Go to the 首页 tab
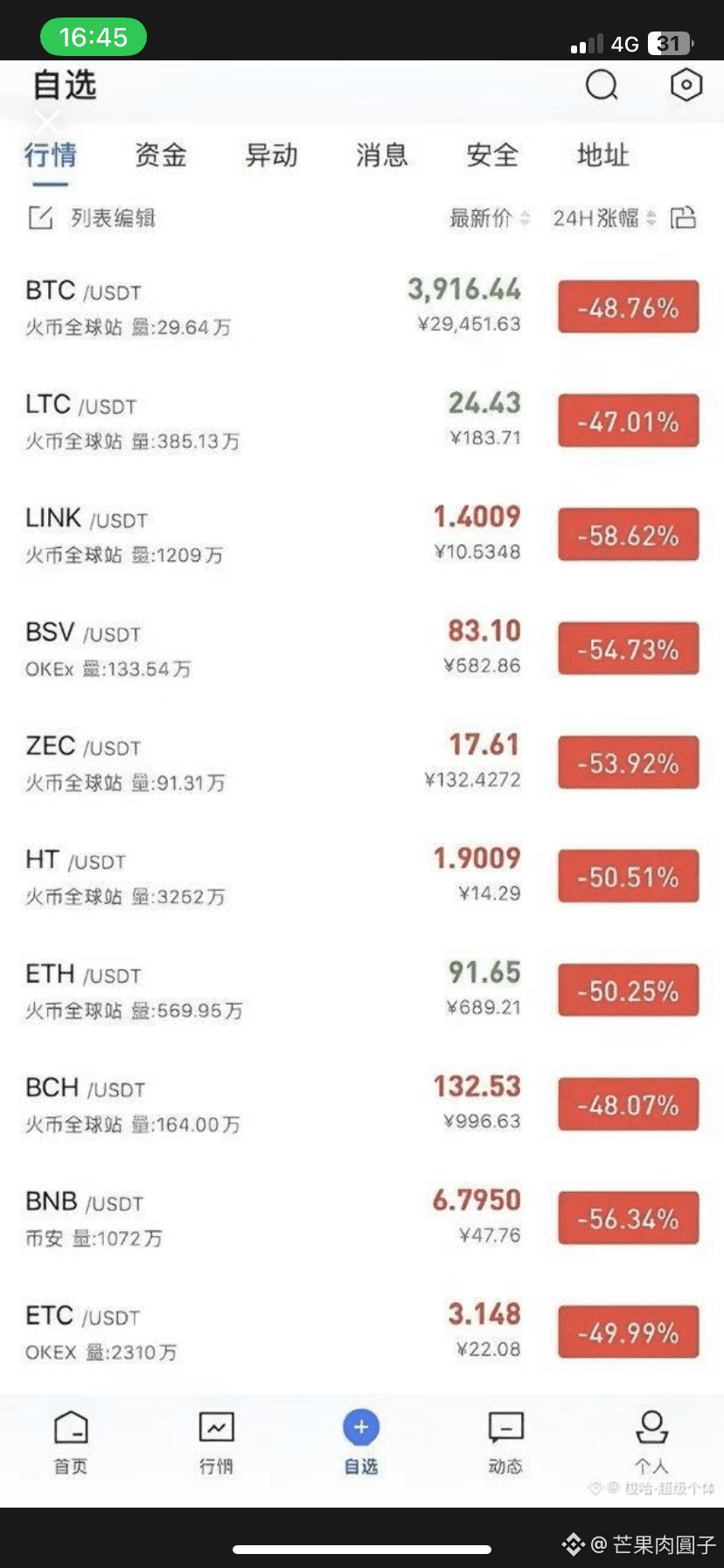 pyautogui.click(x=71, y=1443)
